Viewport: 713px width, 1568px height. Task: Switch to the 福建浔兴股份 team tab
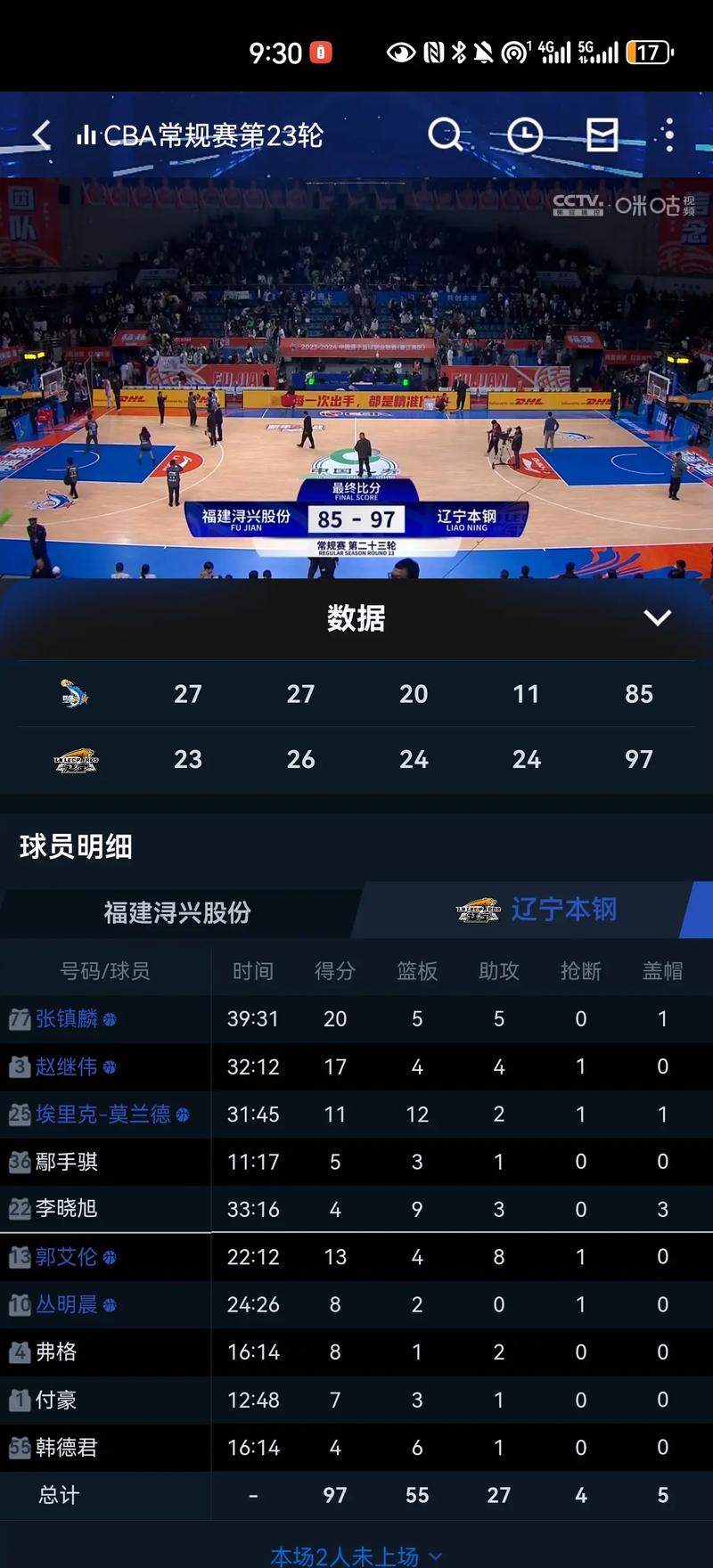tap(176, 912)
